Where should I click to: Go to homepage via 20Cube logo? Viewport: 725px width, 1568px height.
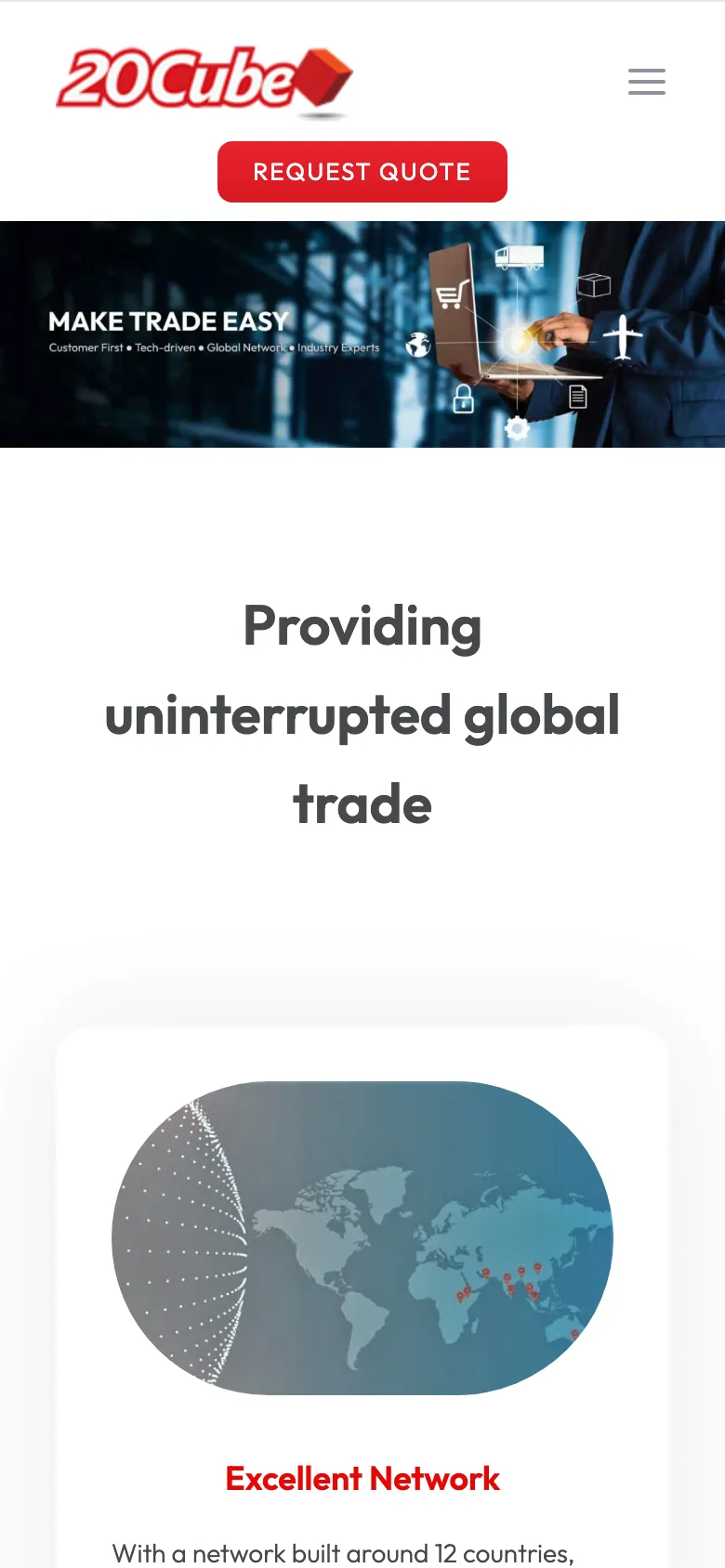pyautogui.click(x=204, y=80)
